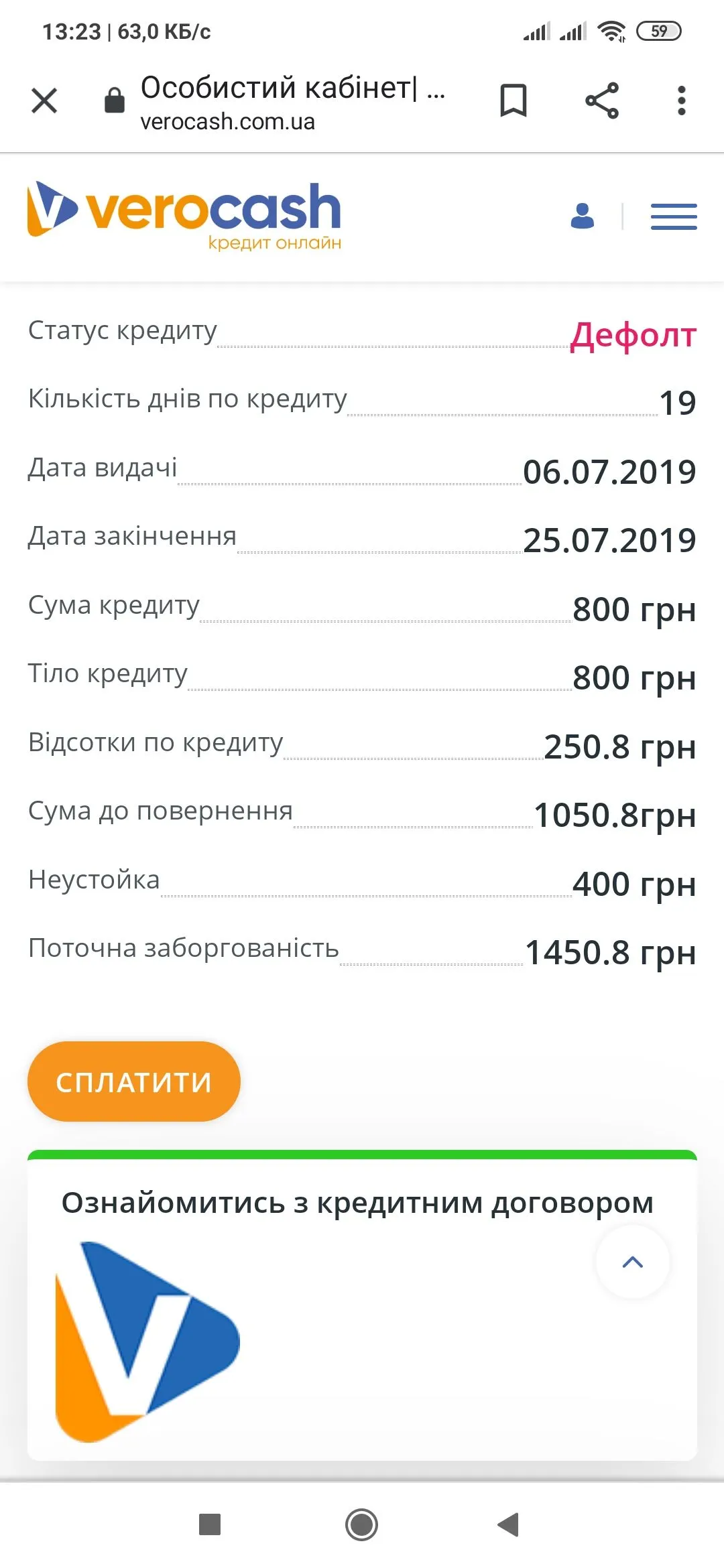This screenshot has height=1568, width=724.
Task: Close the browser tab with X
Action: [44, 101]
